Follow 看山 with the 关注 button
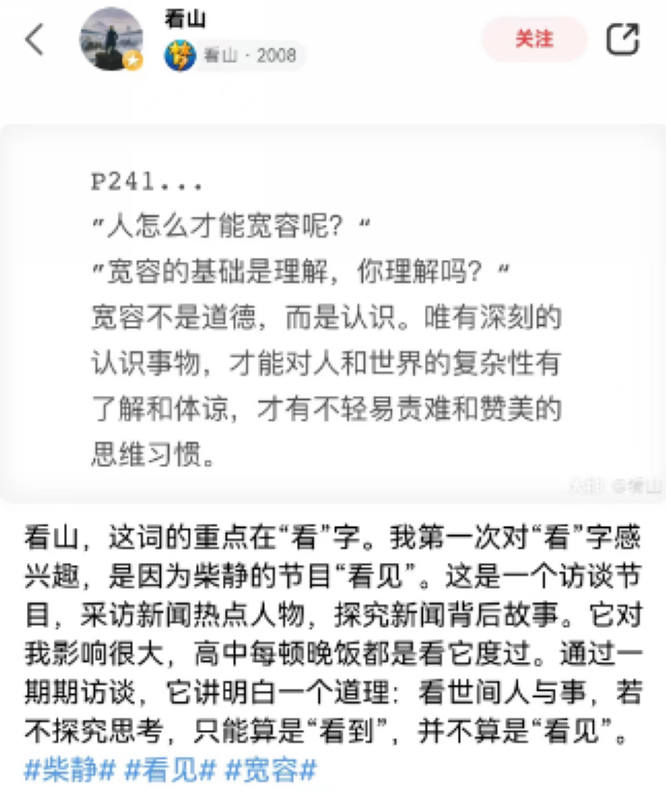 [534, 39]
